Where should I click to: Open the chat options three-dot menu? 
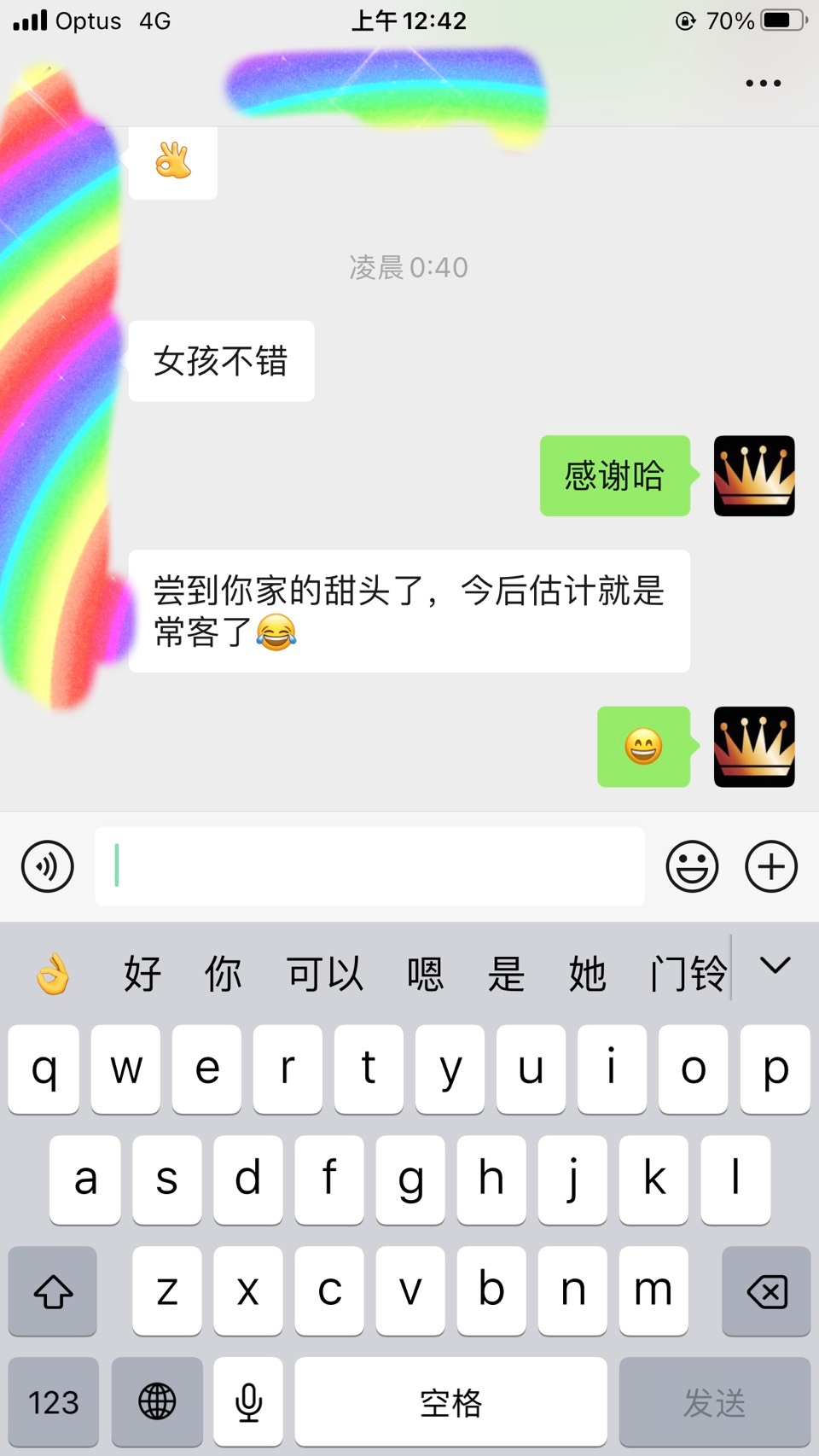click(x=763, y=84)
